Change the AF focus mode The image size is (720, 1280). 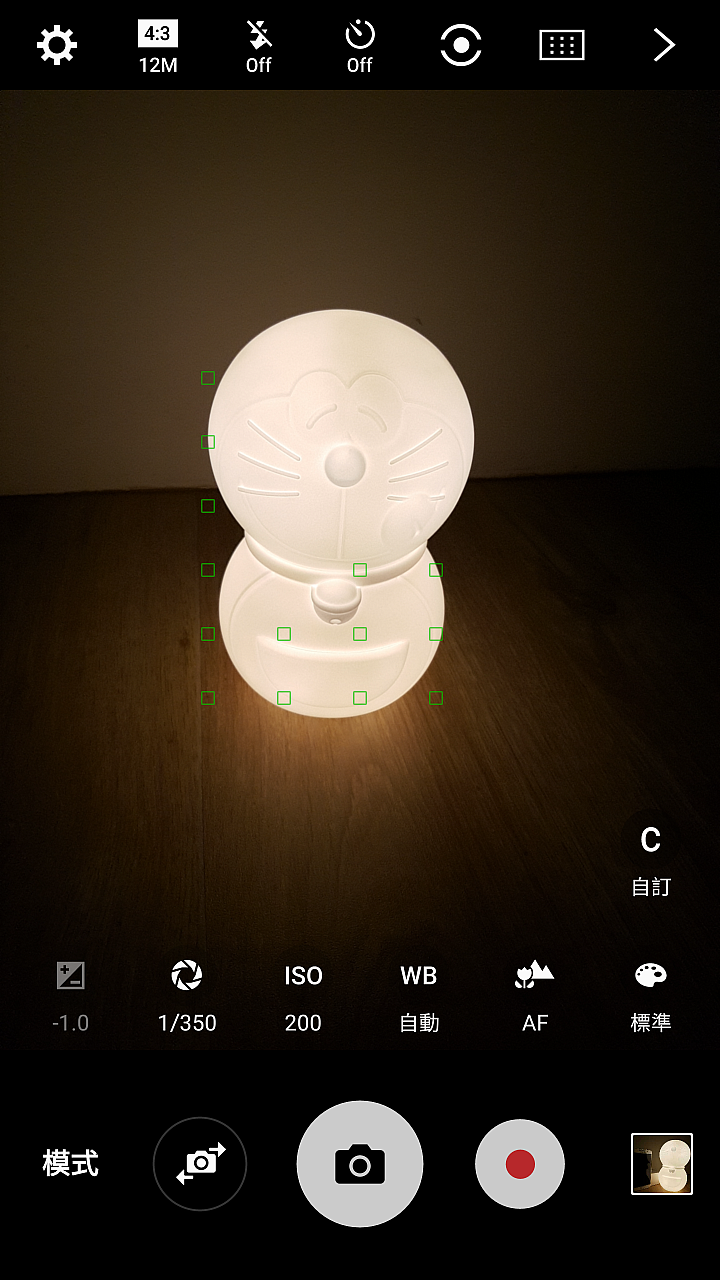click(535, 995)
